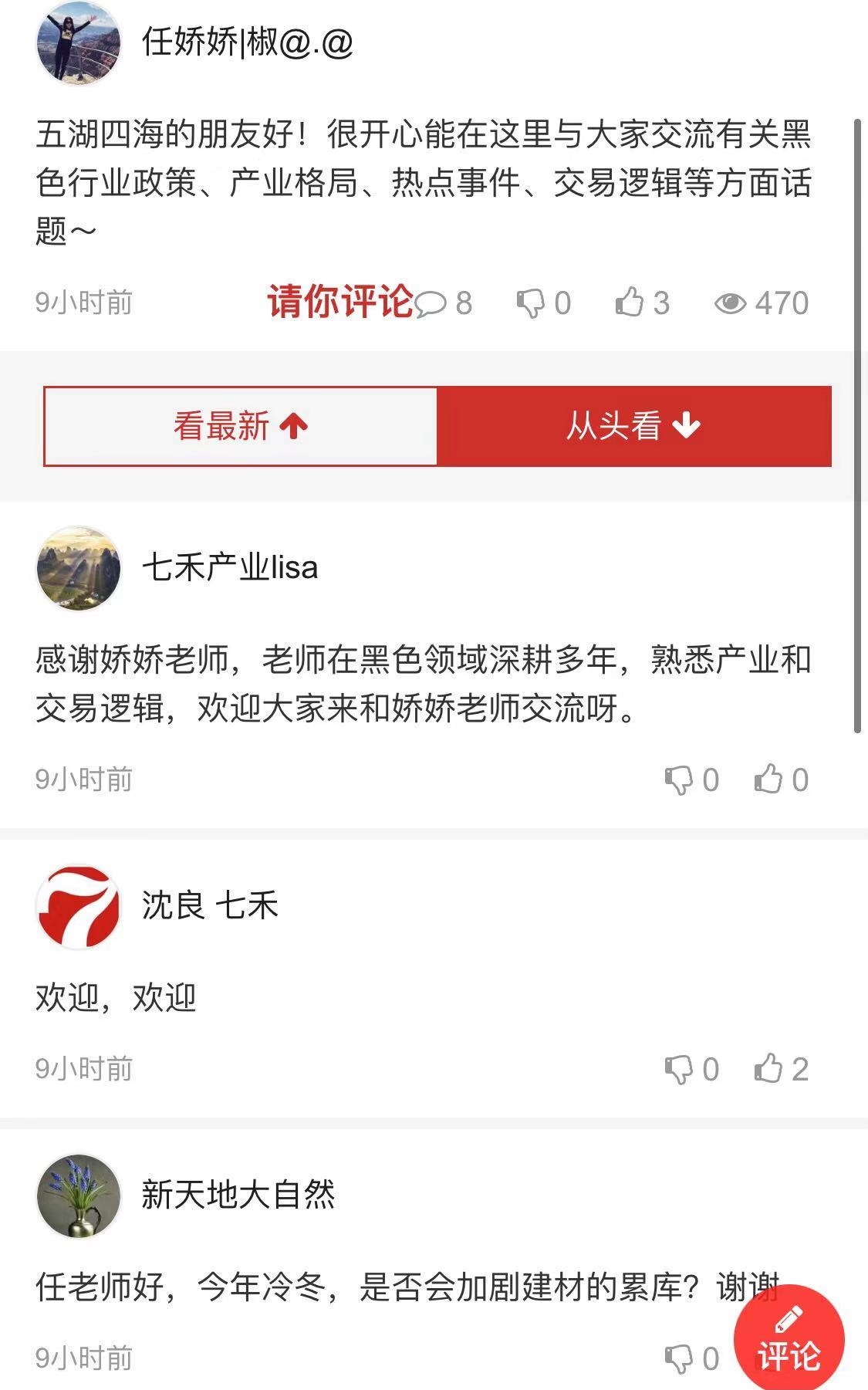Viewport: 868px width, 1390px height.
Task: Open the comments icon on 任娇娇's post
Action: (432, 303)
